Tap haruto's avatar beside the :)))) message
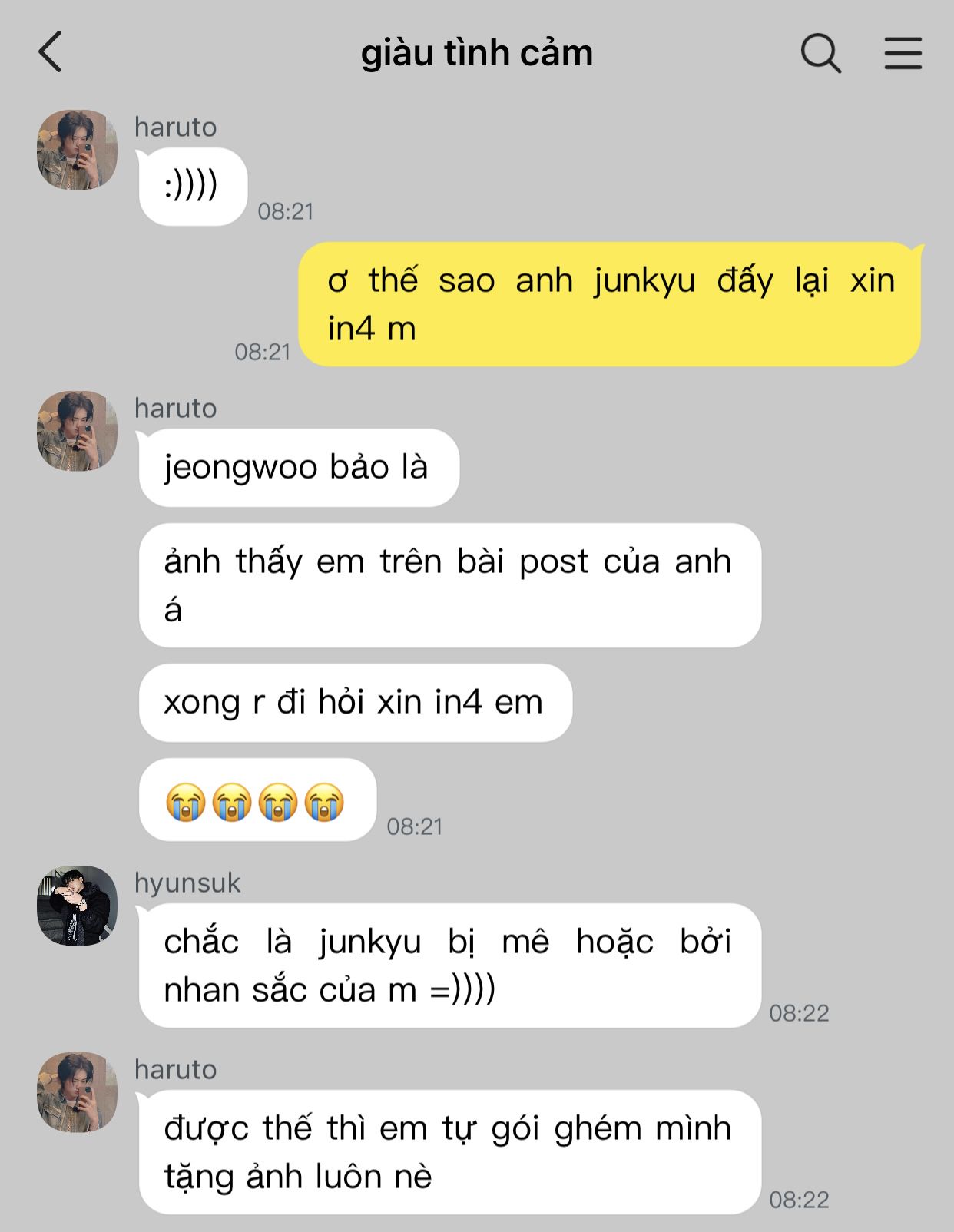This screenshot has width=954, height=1232. tap(77, 150)
